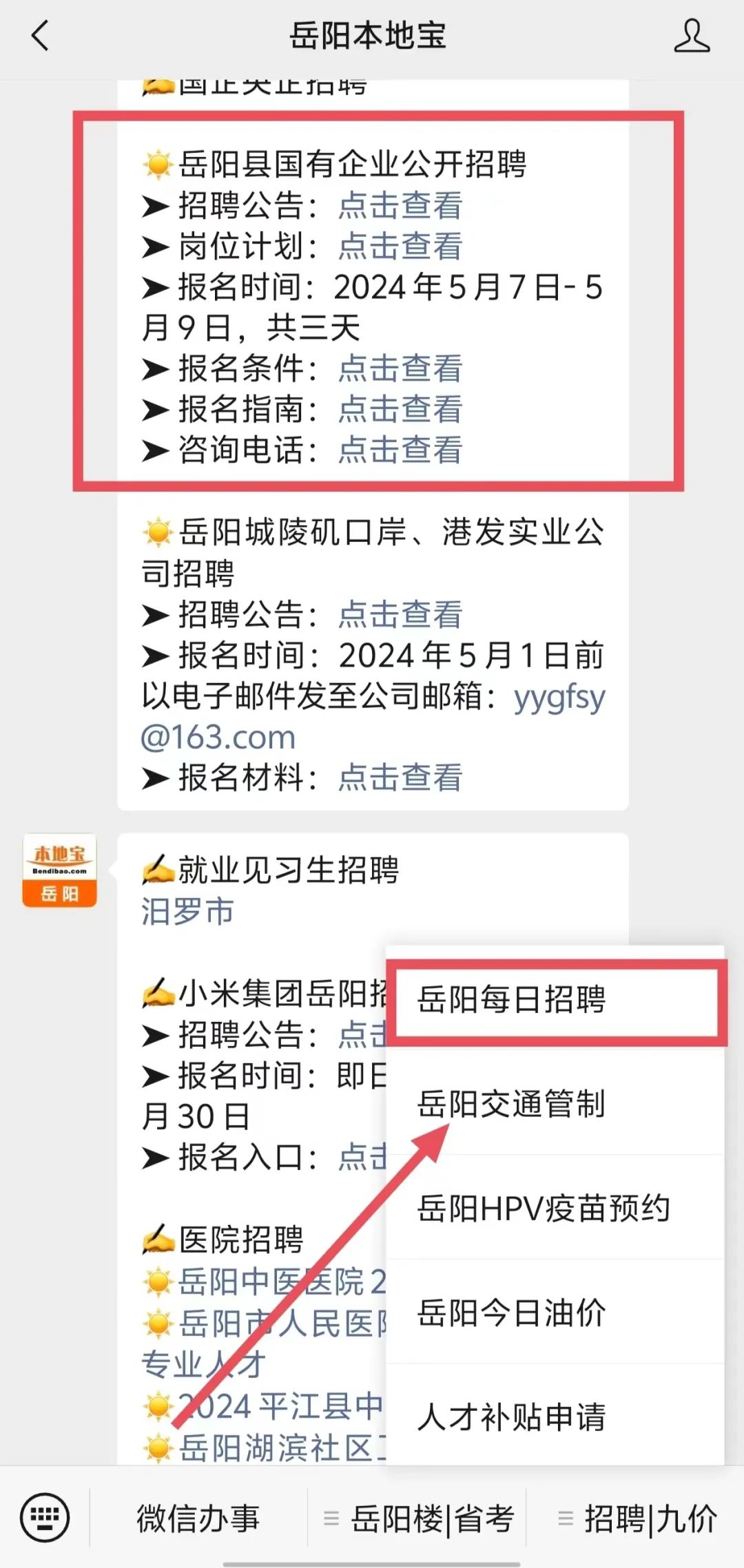Open the 岳阳本地宝 account avatar
Screen dimensions: 744x1568
[59, 870]
